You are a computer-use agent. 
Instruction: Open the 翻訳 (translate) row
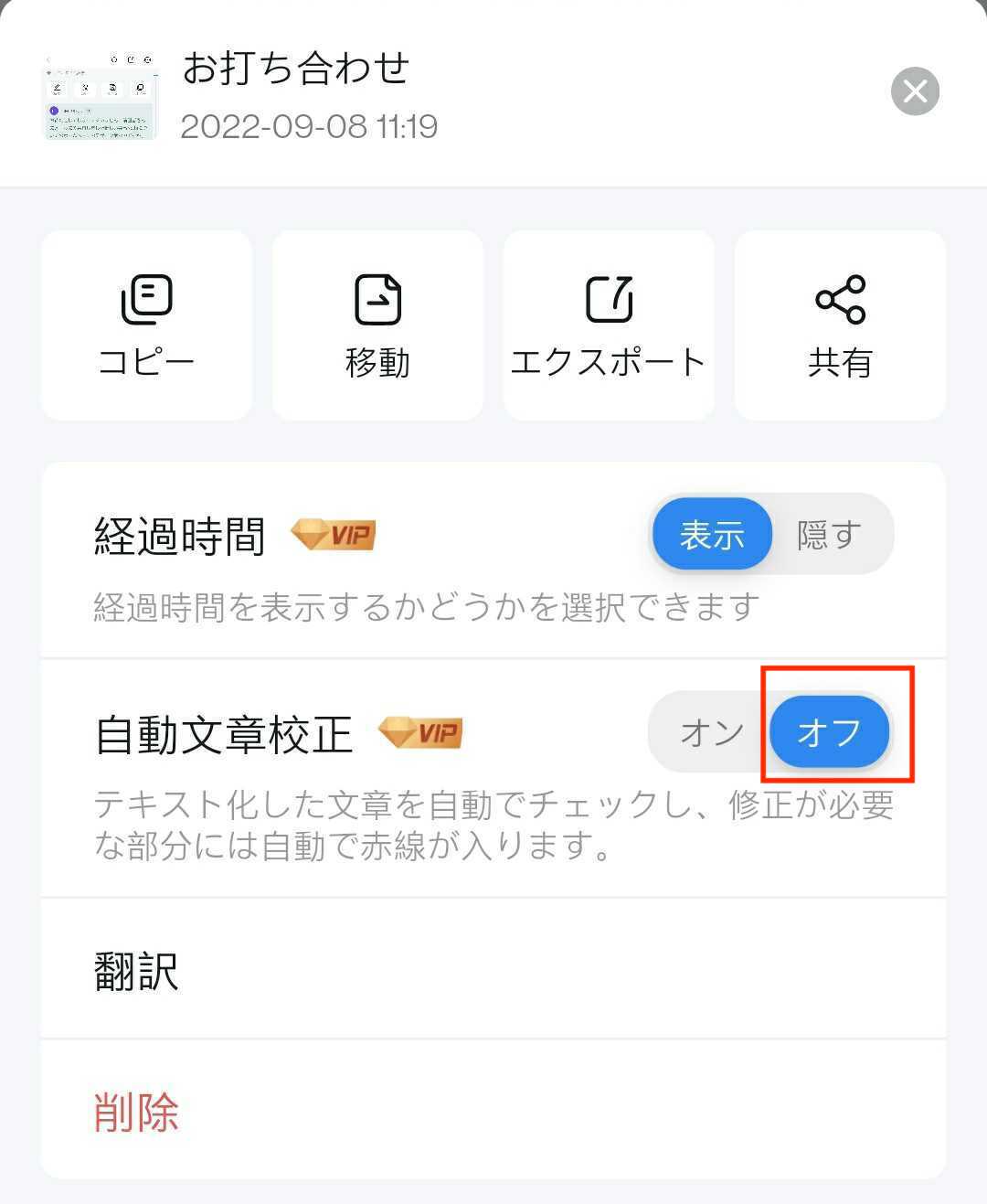pos(493,970)
